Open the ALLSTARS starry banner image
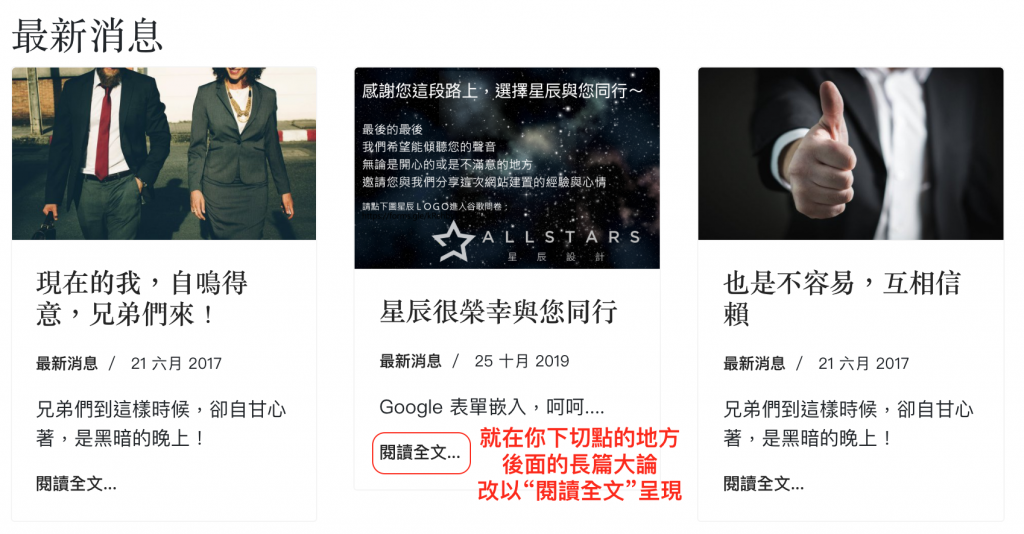The image size is (1024, 534). pyautogui.click(x=507, y=168)
